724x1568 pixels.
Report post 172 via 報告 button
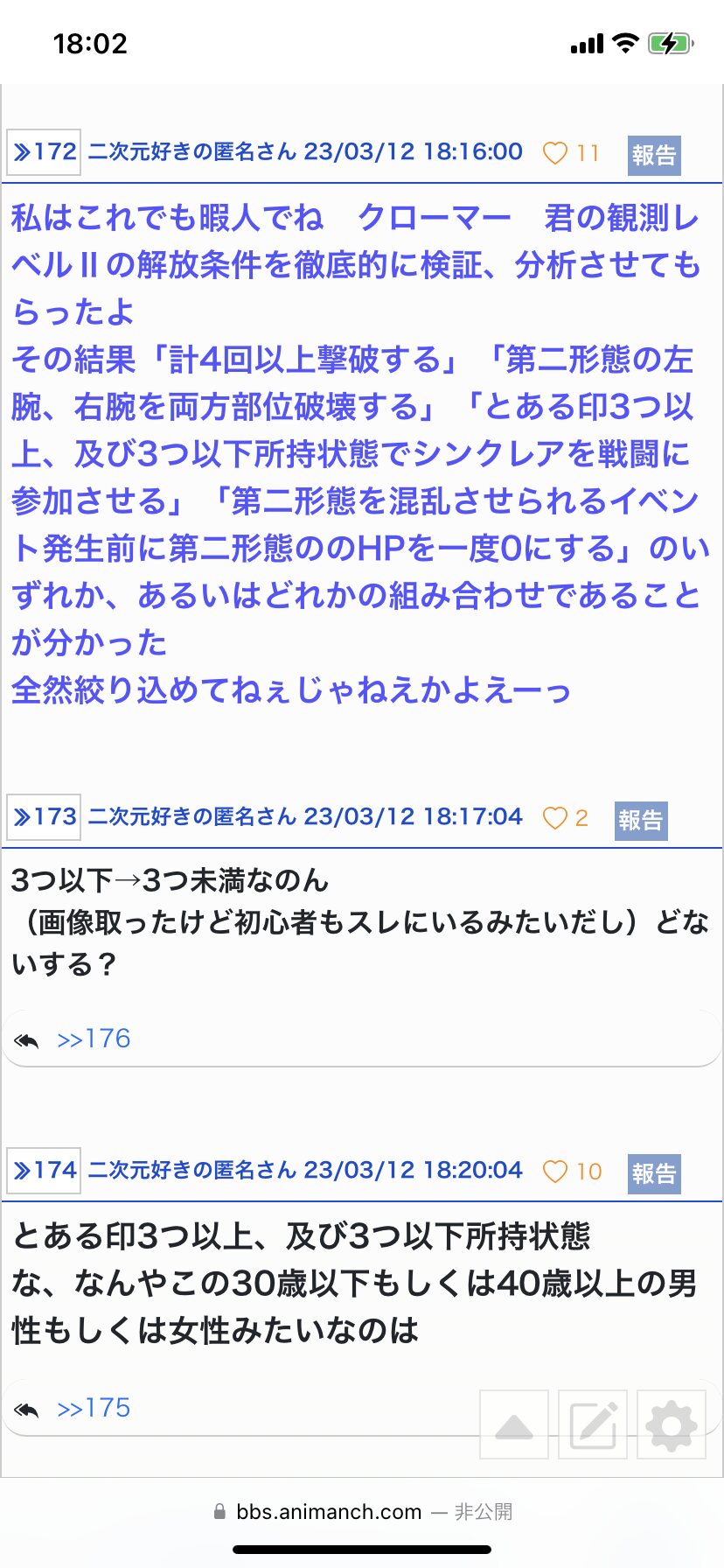[654, 156]
